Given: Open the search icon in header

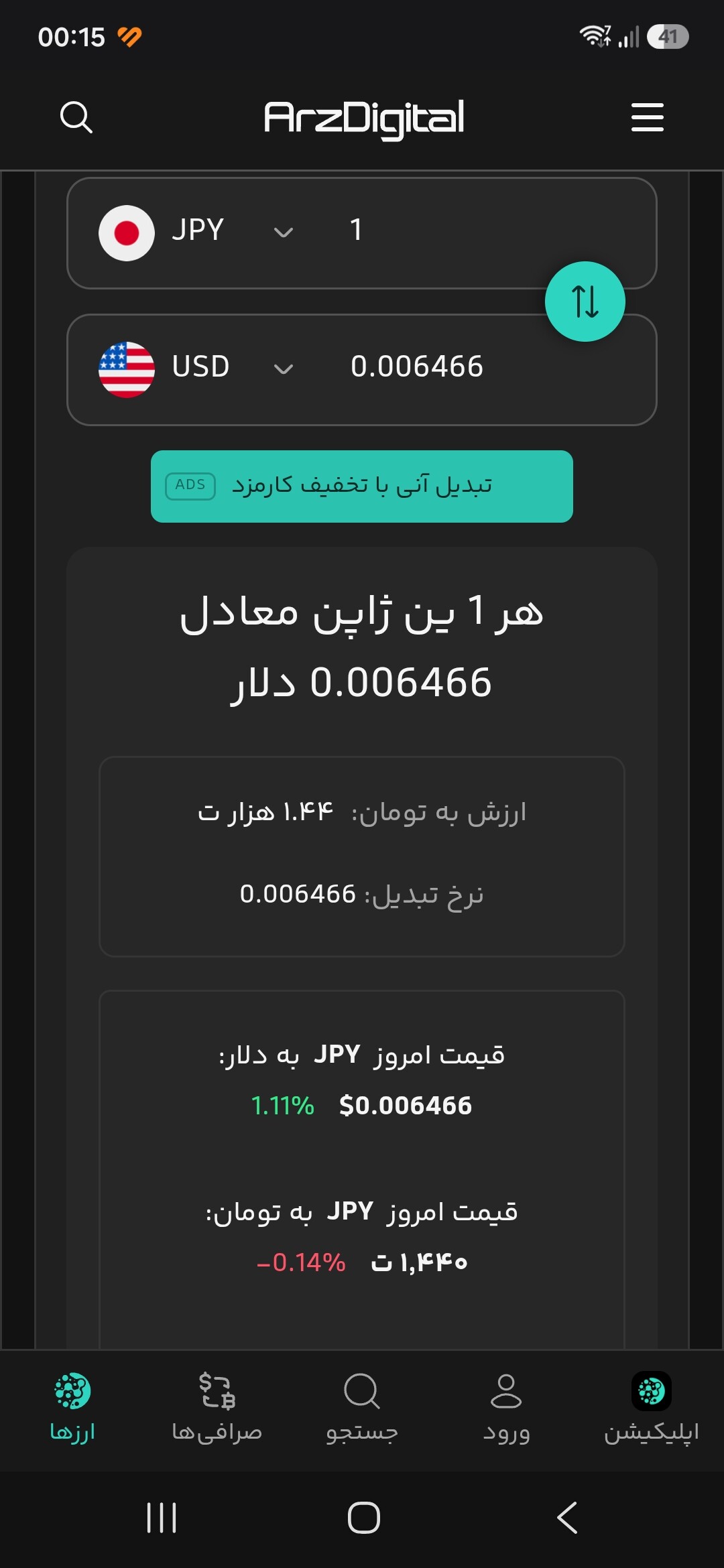Looking at the screenshot, I should point(76,117).
